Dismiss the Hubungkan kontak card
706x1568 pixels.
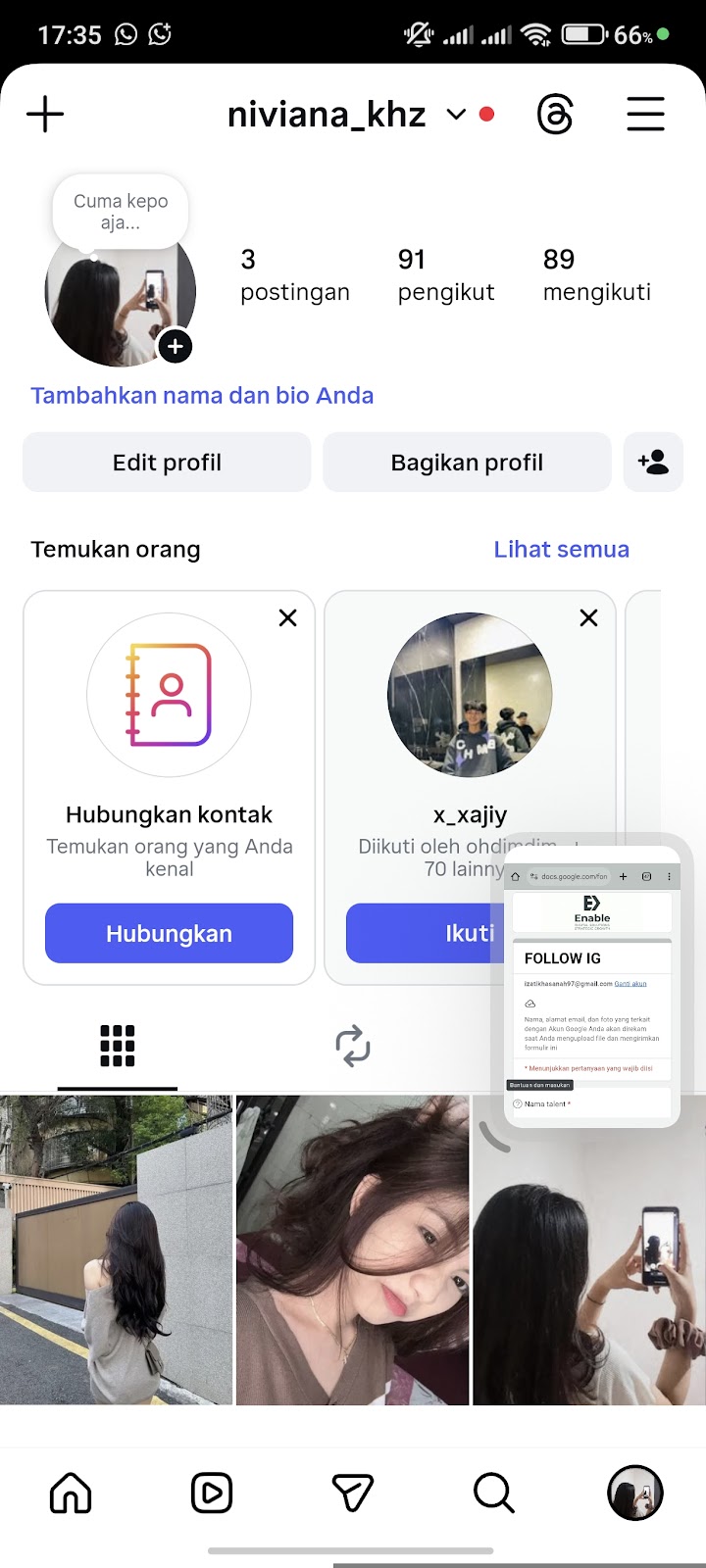tap(287, 617)
